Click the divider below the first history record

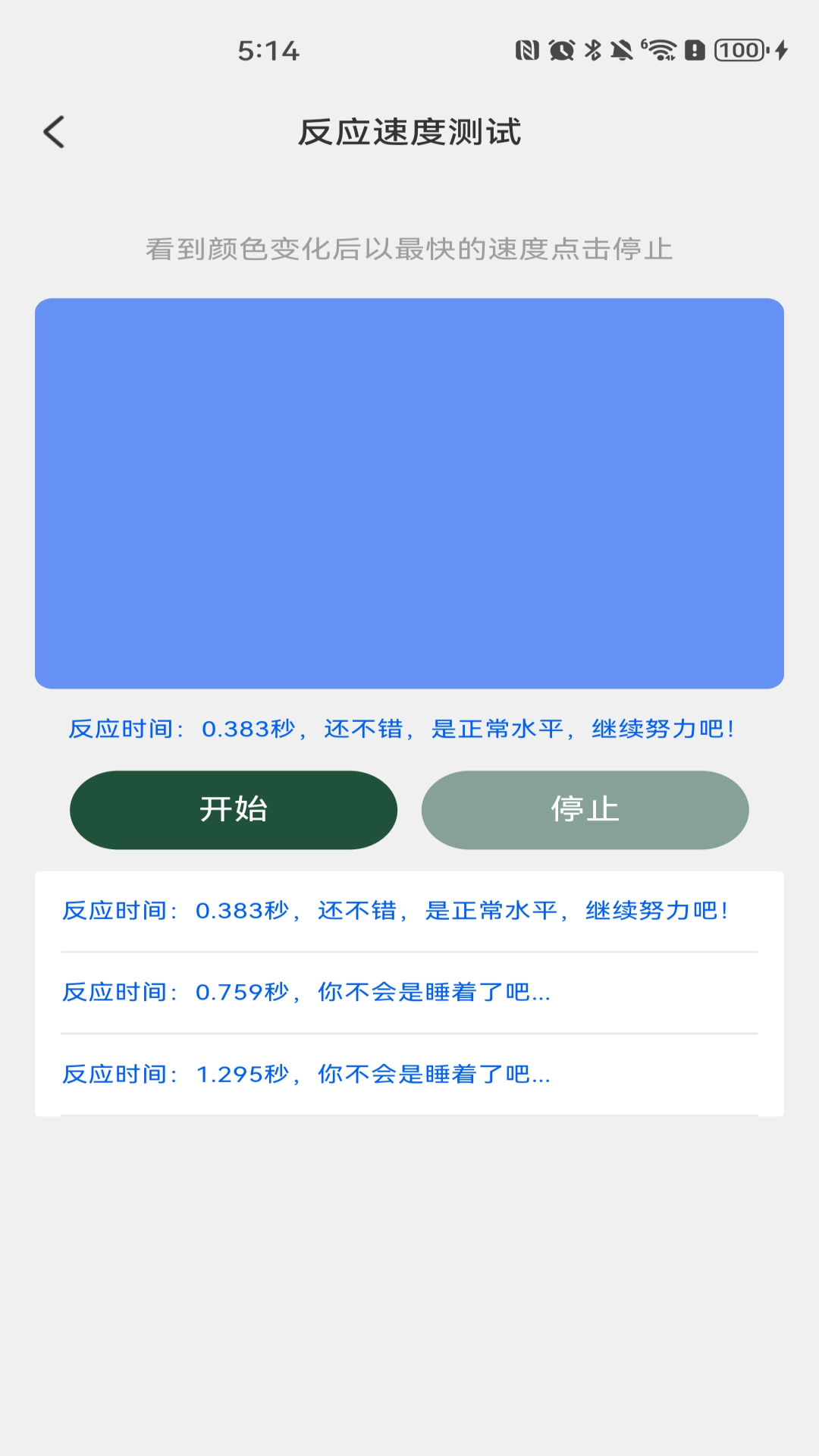tap(409, 952)
